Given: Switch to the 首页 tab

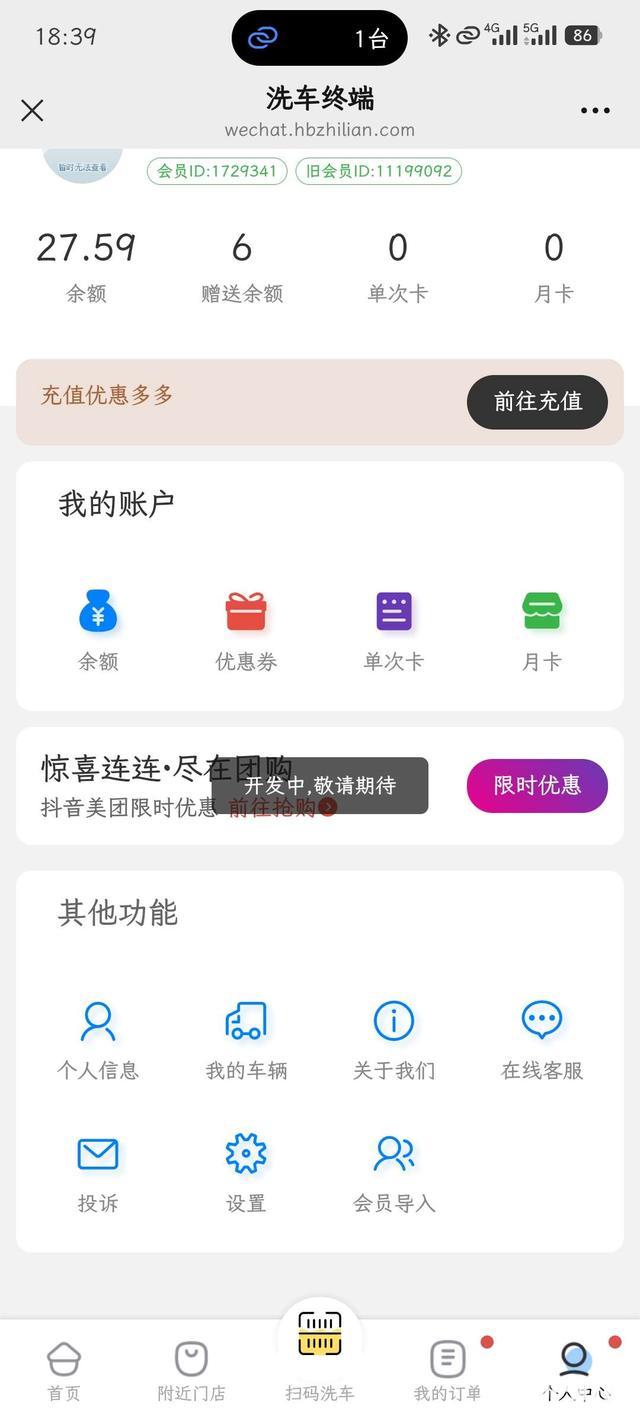Looking at the screenshot, I should pyautogui.click(x=64, y=1372).
